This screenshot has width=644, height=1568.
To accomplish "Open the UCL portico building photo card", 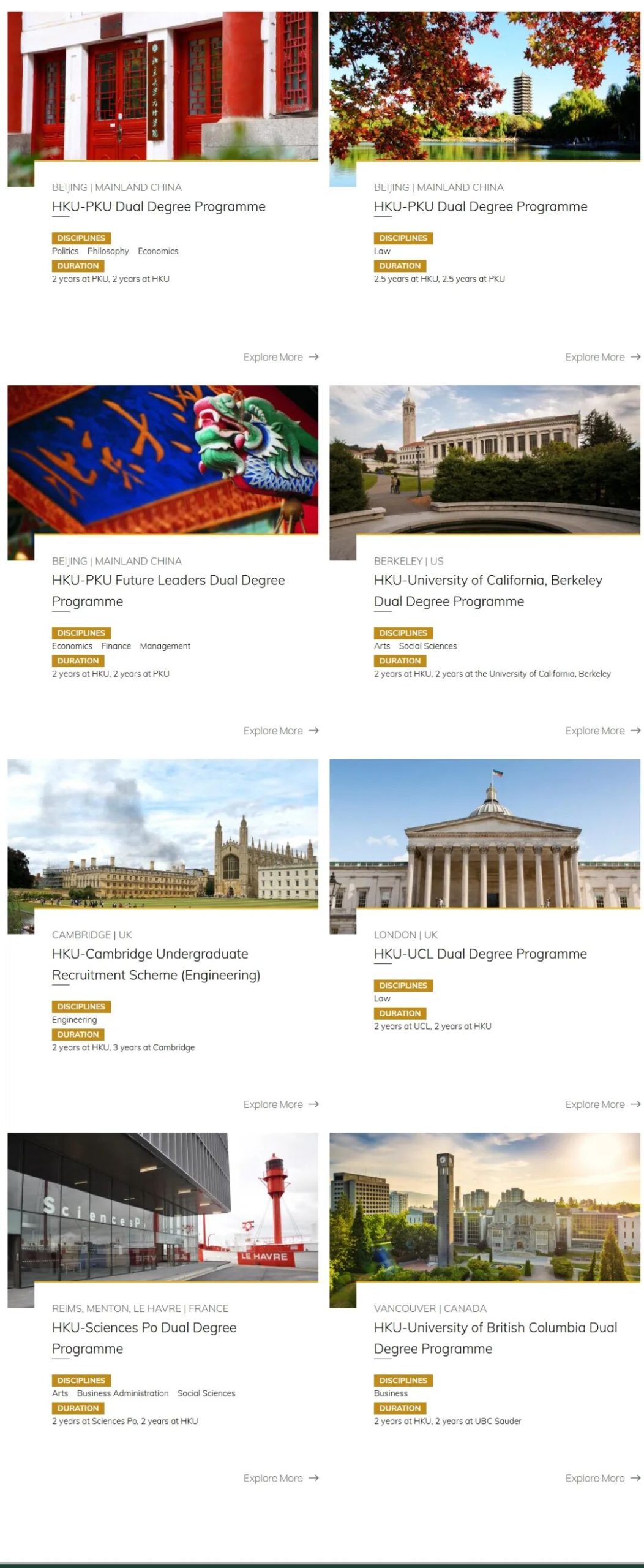I will (x=485, y=833).
